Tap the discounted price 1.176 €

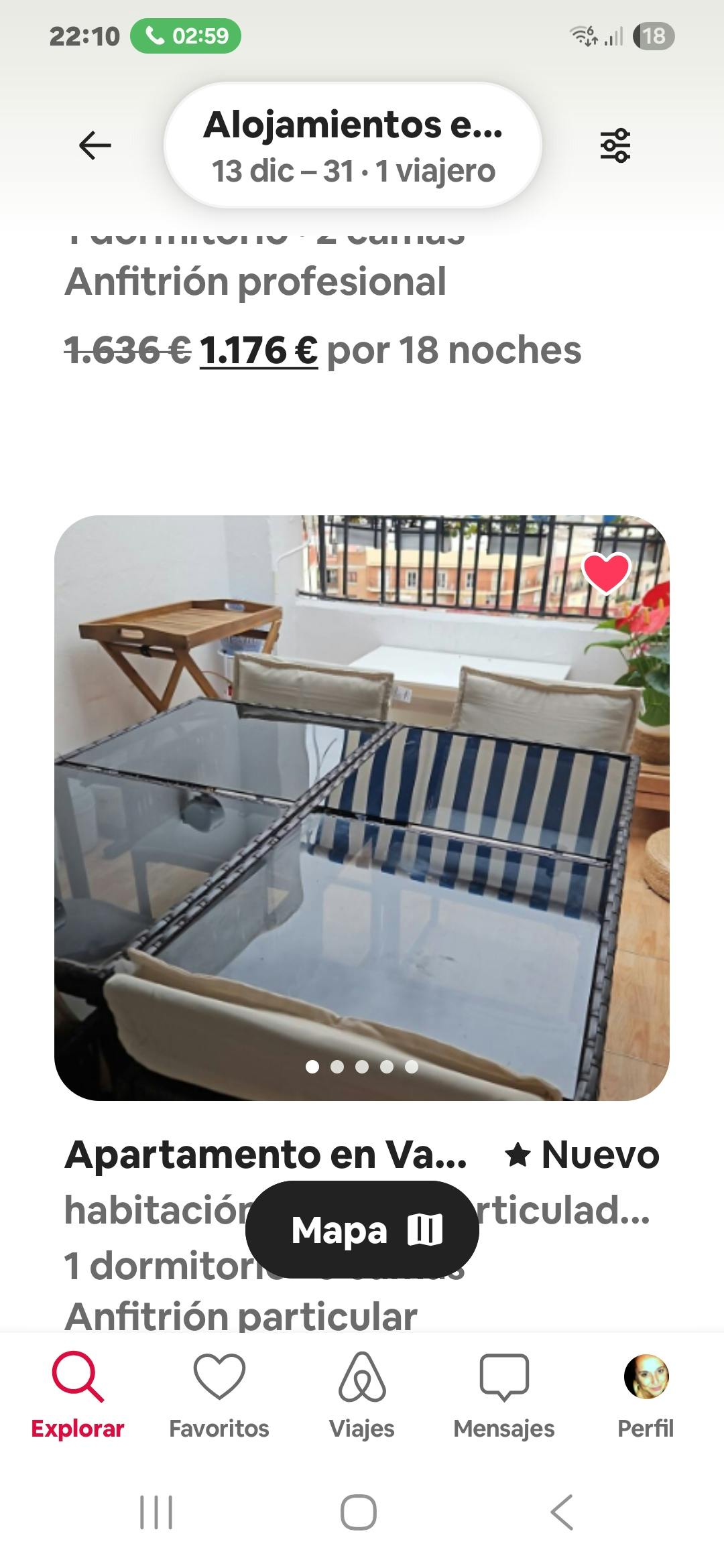pyautogui.click(x=260, y=349)
